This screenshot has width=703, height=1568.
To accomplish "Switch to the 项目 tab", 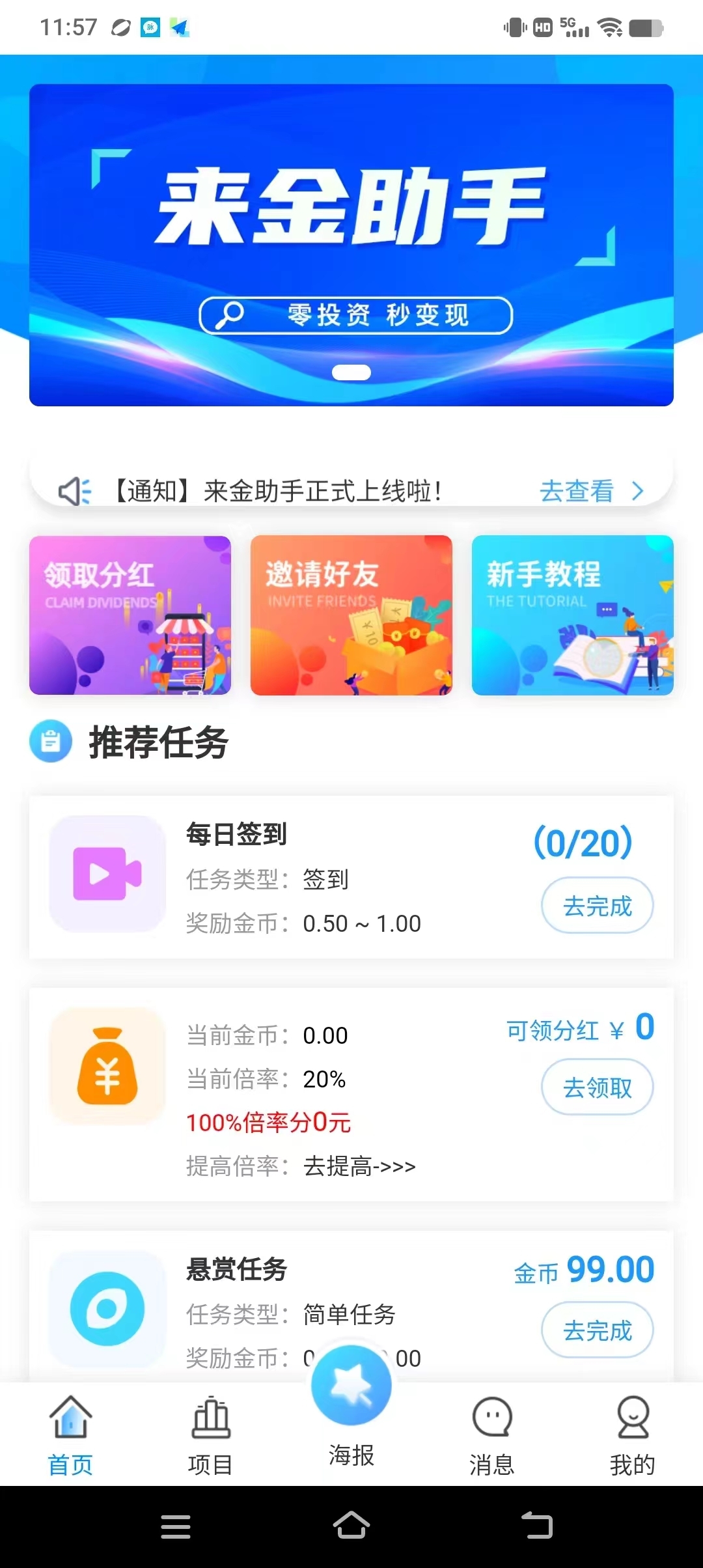I will point(210,1436).
